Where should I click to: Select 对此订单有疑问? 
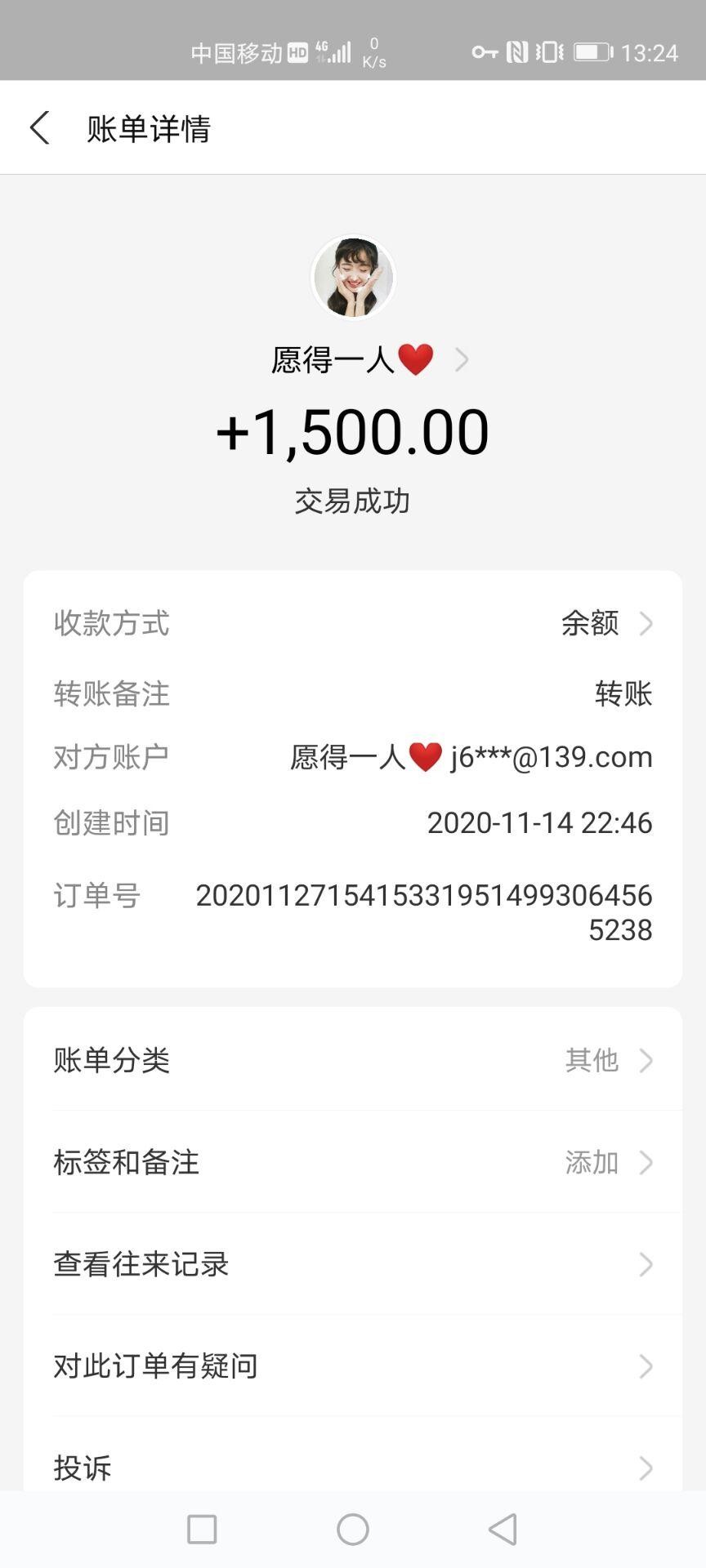pos(353,1365)
